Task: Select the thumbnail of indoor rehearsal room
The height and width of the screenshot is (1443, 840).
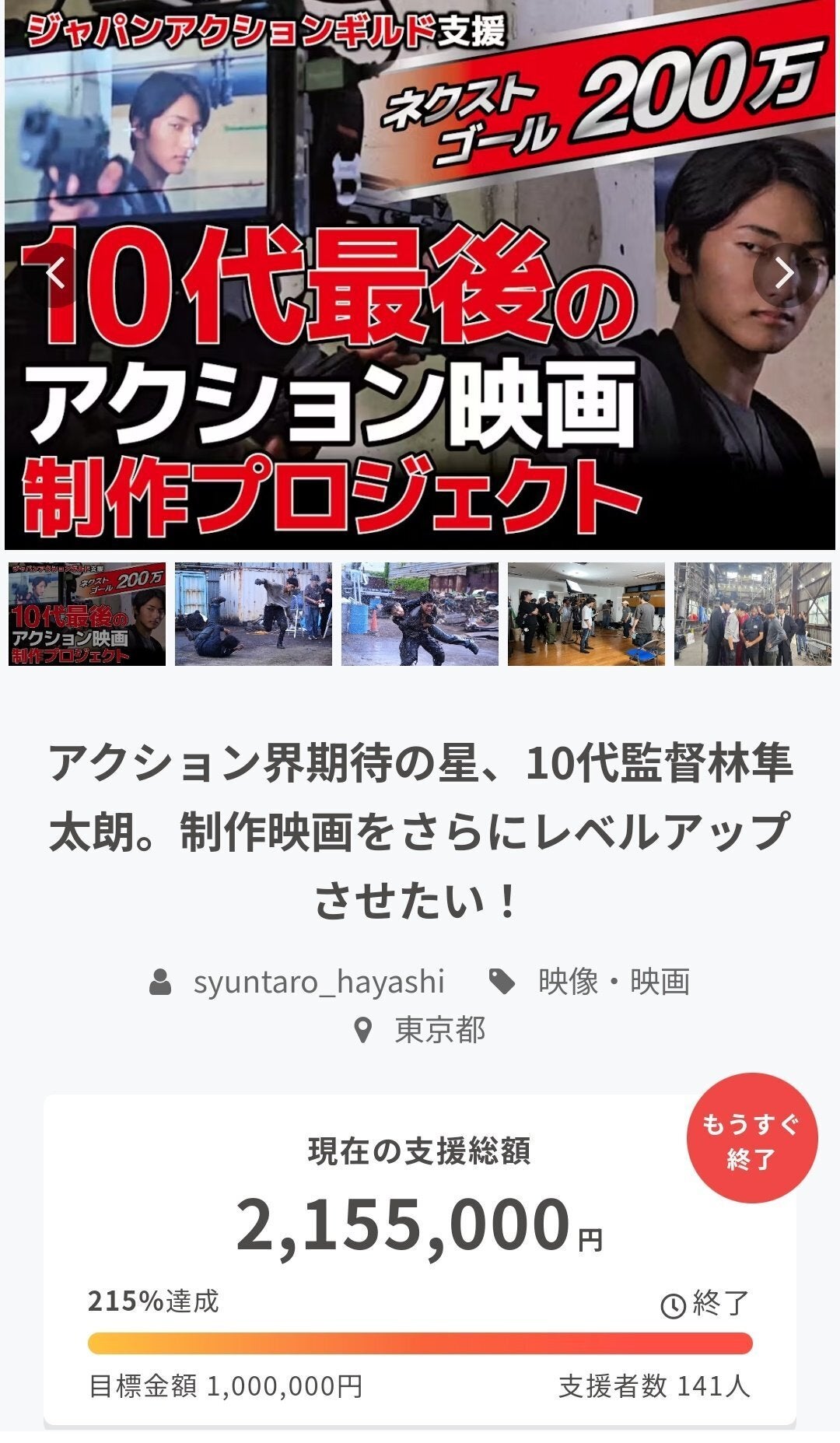Action: [586, 614]
